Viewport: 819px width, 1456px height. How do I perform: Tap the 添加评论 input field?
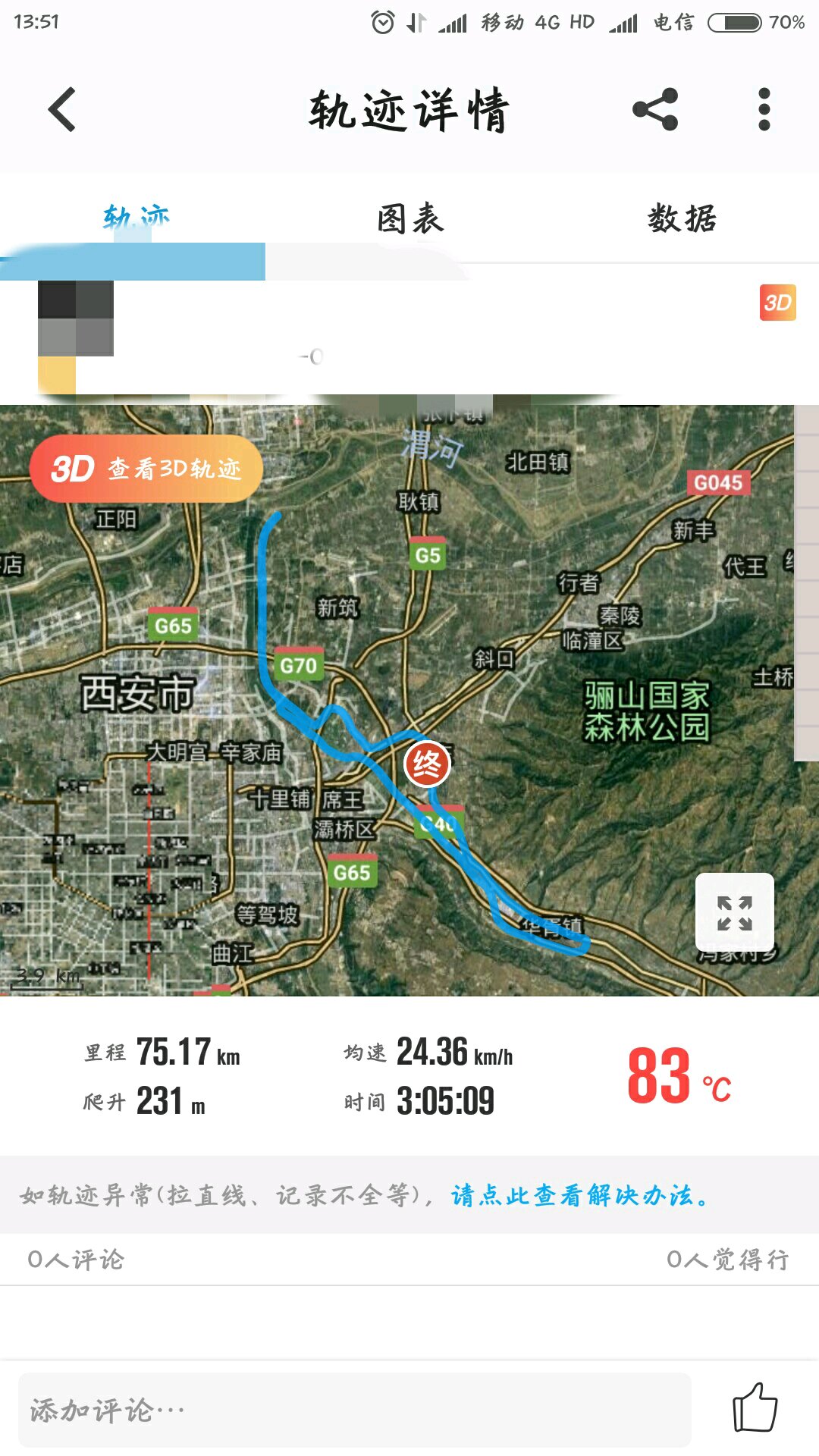355,1410
